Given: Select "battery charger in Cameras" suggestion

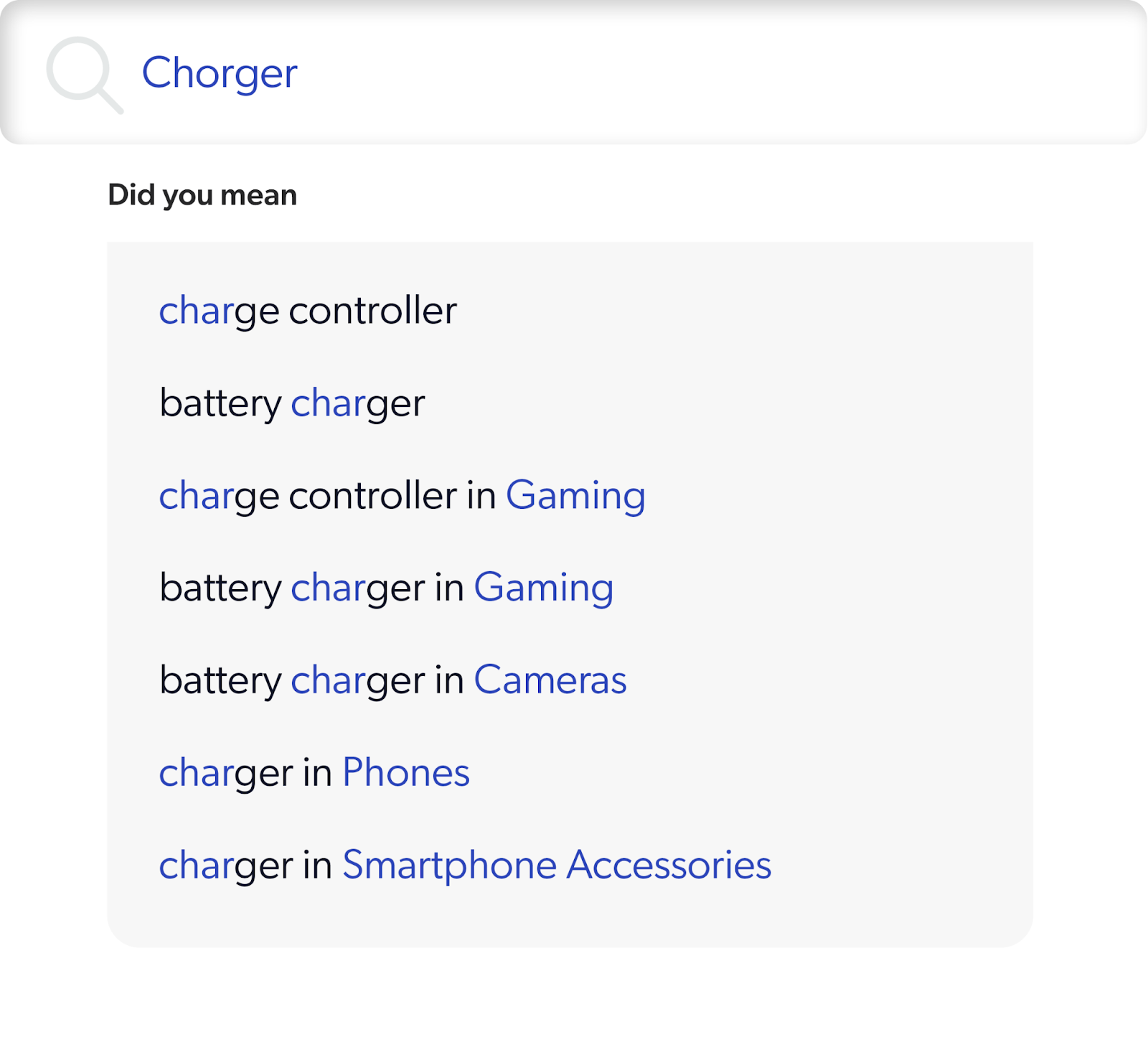Looking at the screenshot, I should pos(392,680).
